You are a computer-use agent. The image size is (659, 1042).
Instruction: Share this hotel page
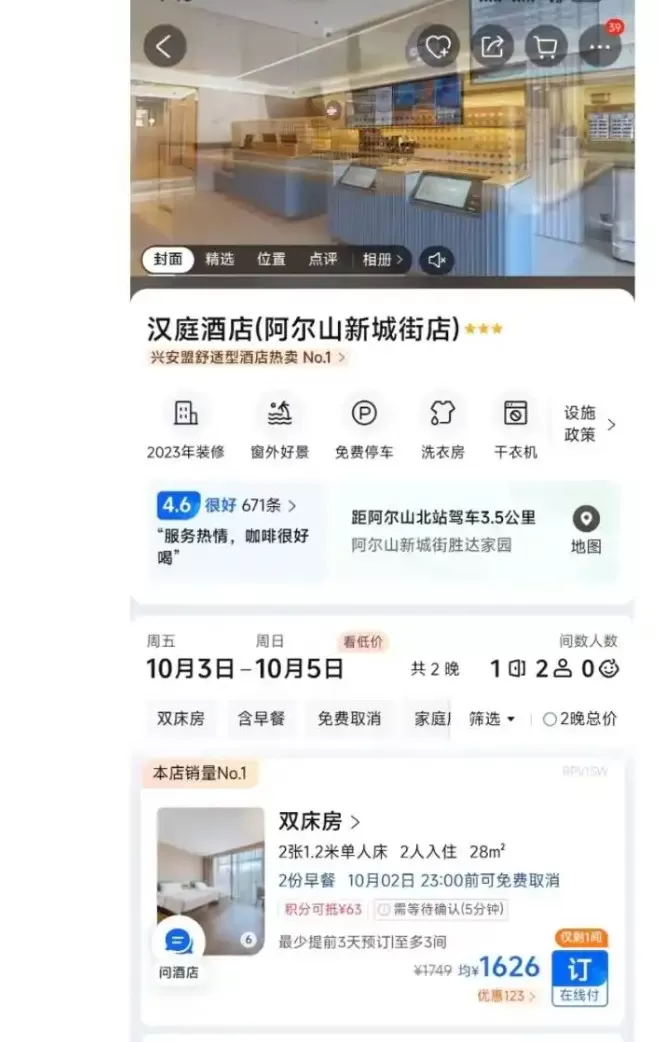click(x=492, y=46)
